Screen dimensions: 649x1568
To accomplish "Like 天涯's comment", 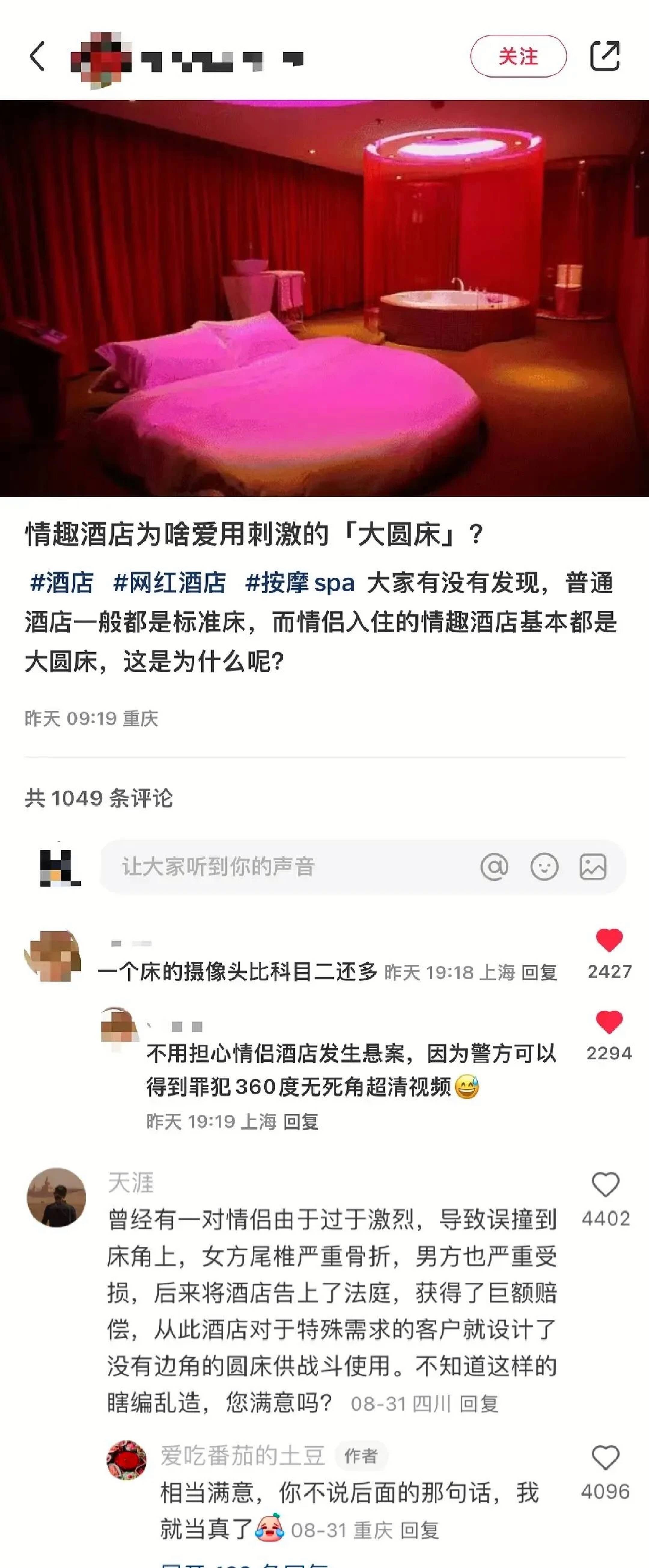I will point(605,1185).
